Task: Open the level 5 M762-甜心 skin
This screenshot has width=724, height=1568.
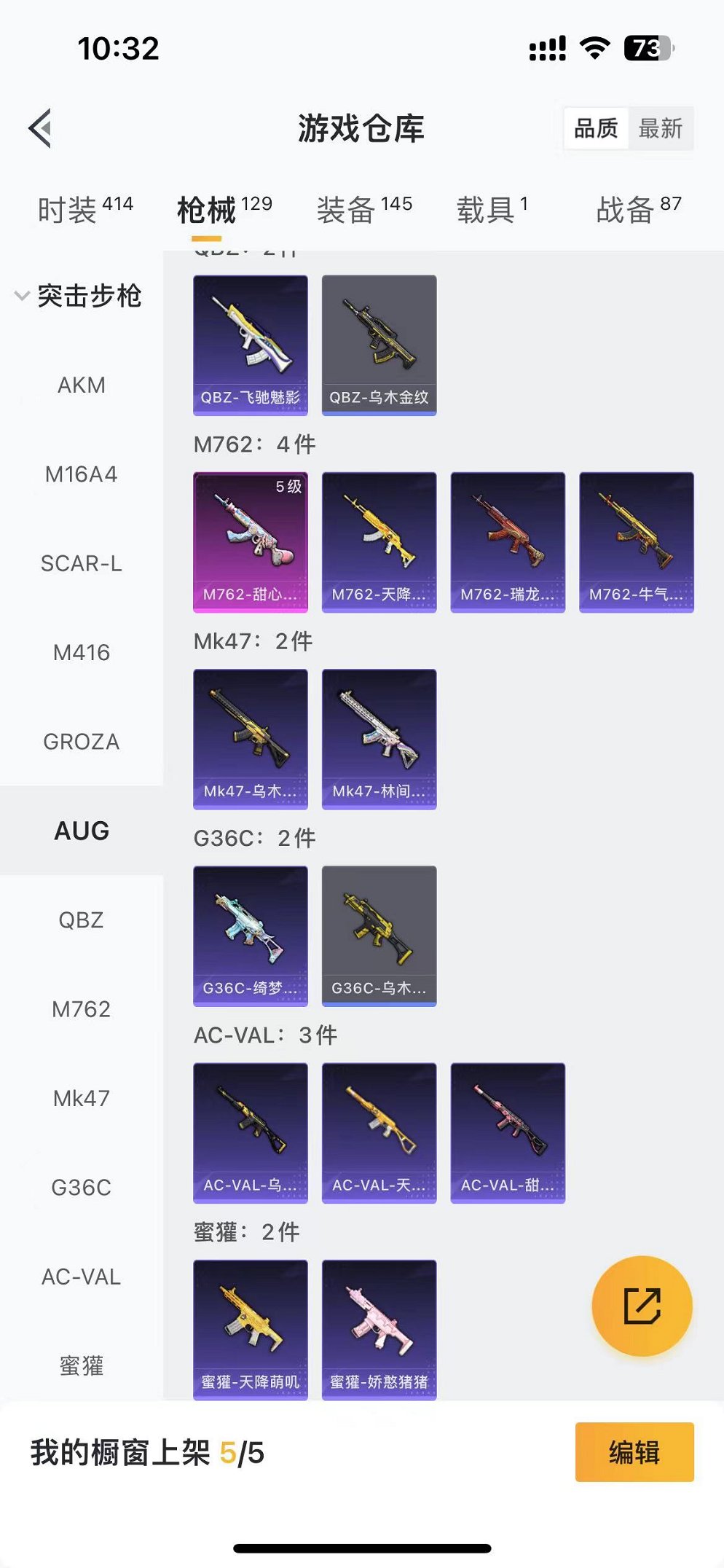Action: [x=251, y=541]
